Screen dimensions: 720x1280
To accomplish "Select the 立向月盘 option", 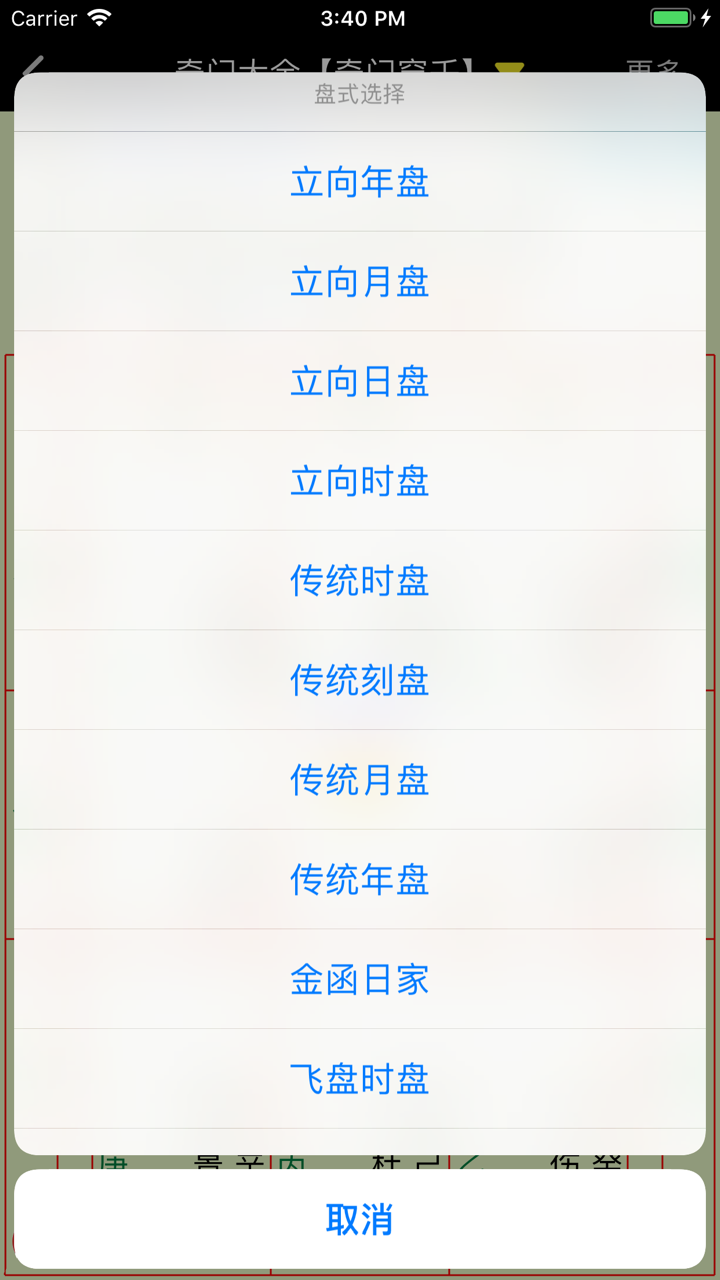I will 360,282.
